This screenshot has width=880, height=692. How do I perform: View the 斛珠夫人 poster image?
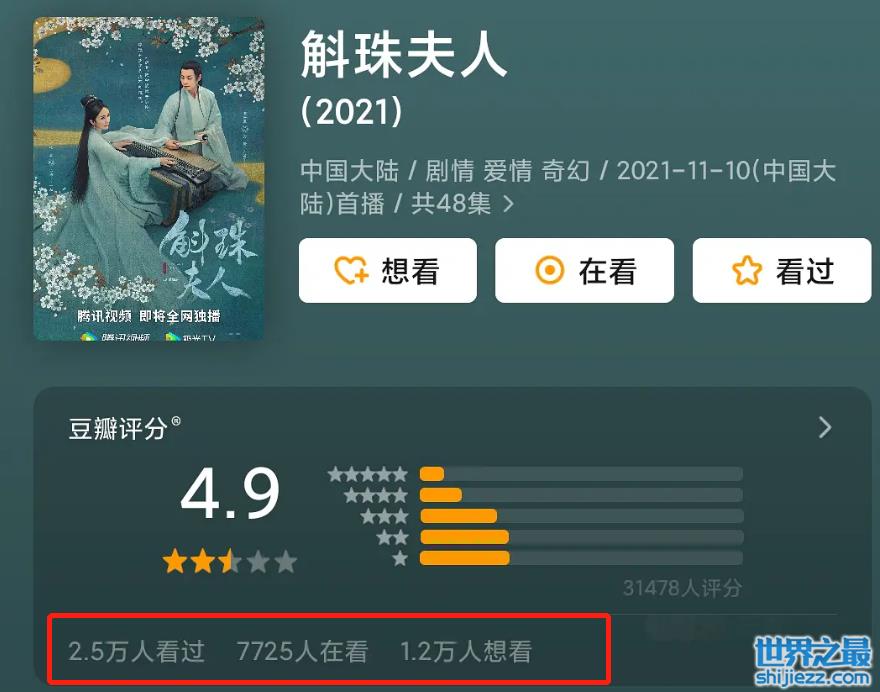[149, 178]
